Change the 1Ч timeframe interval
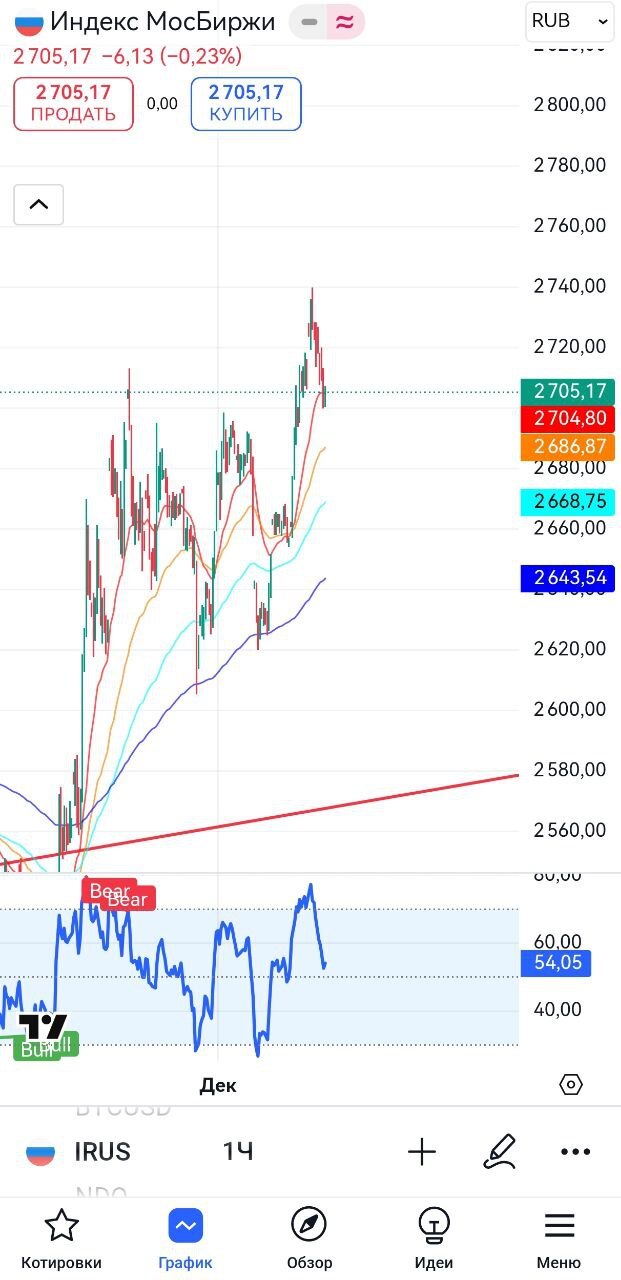Viewport: 621px width, 1280px height. click(238, 1152)
